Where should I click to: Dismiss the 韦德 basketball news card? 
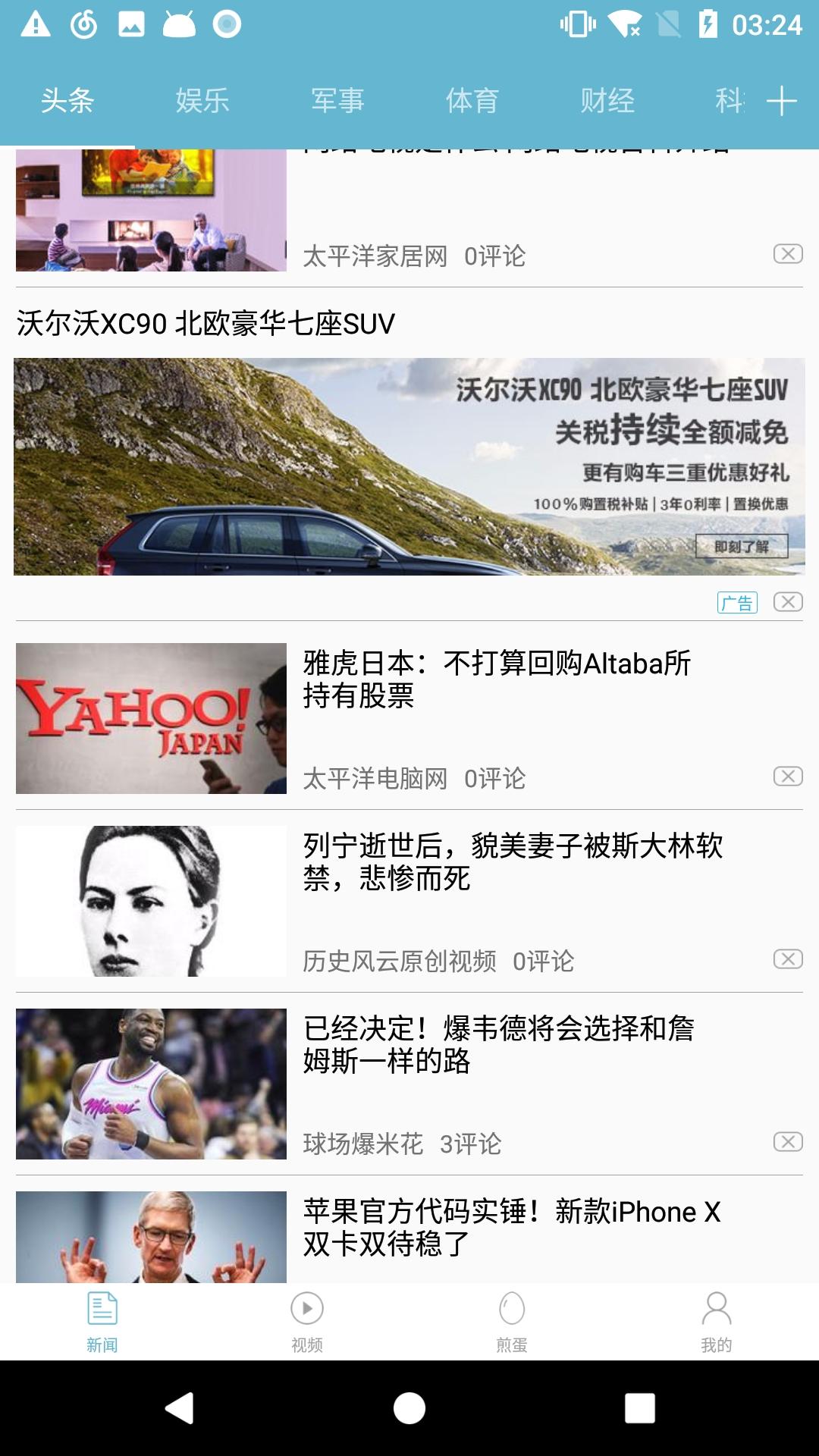pos(790,1141)
